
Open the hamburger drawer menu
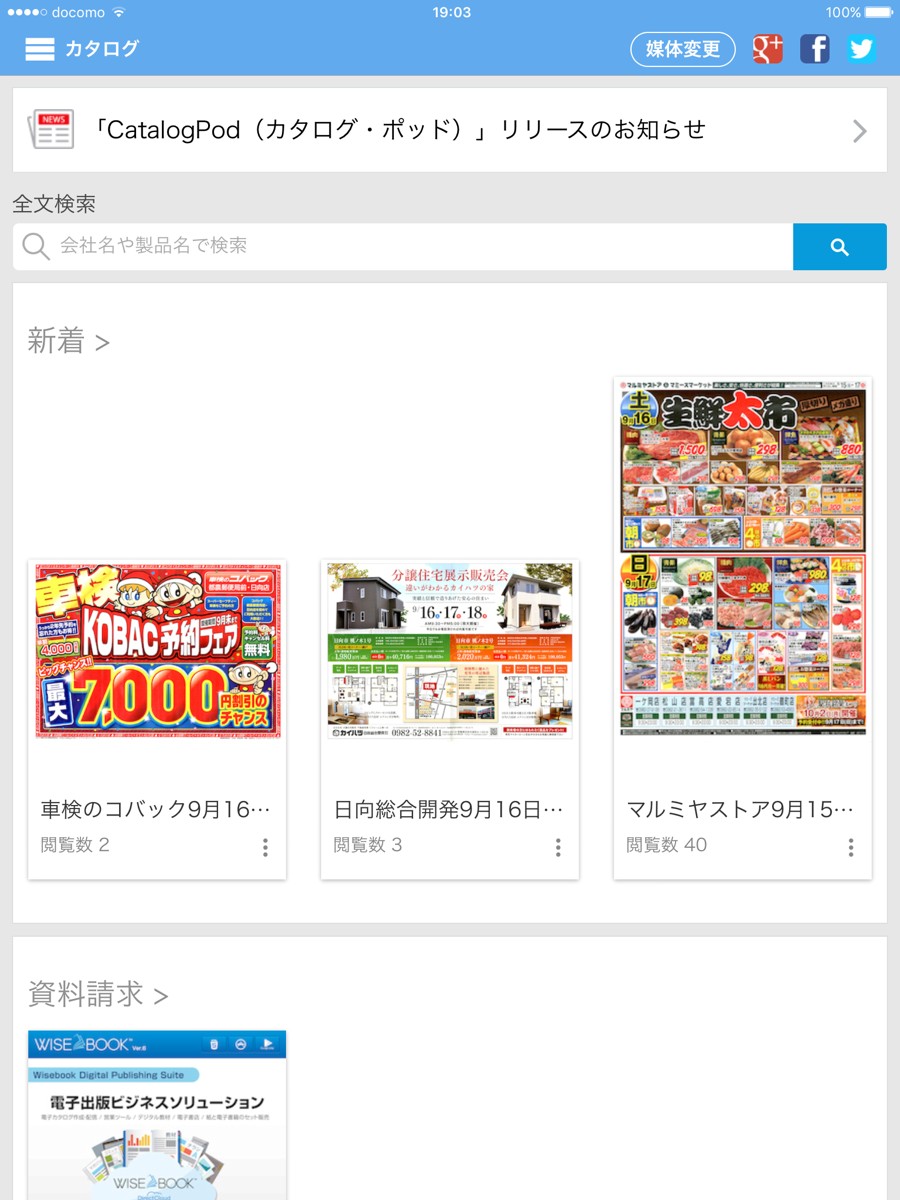click(x=40, y=49)
